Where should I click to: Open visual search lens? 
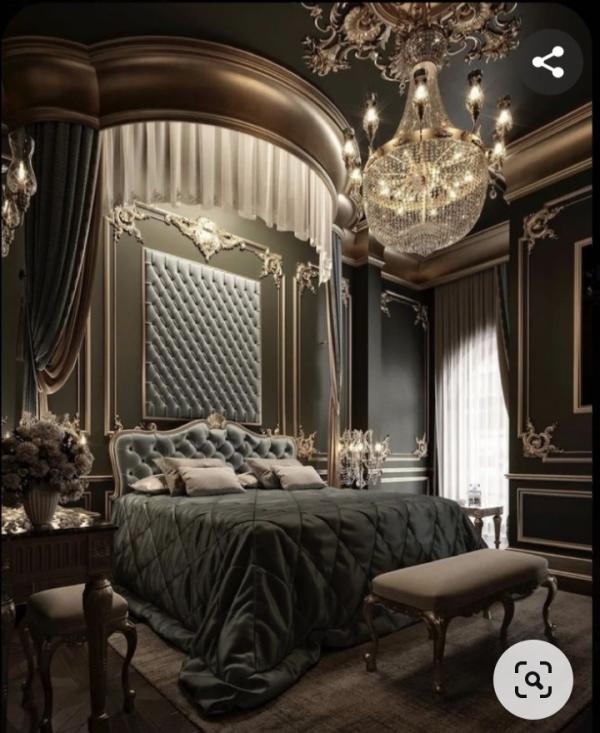(533, 679)
